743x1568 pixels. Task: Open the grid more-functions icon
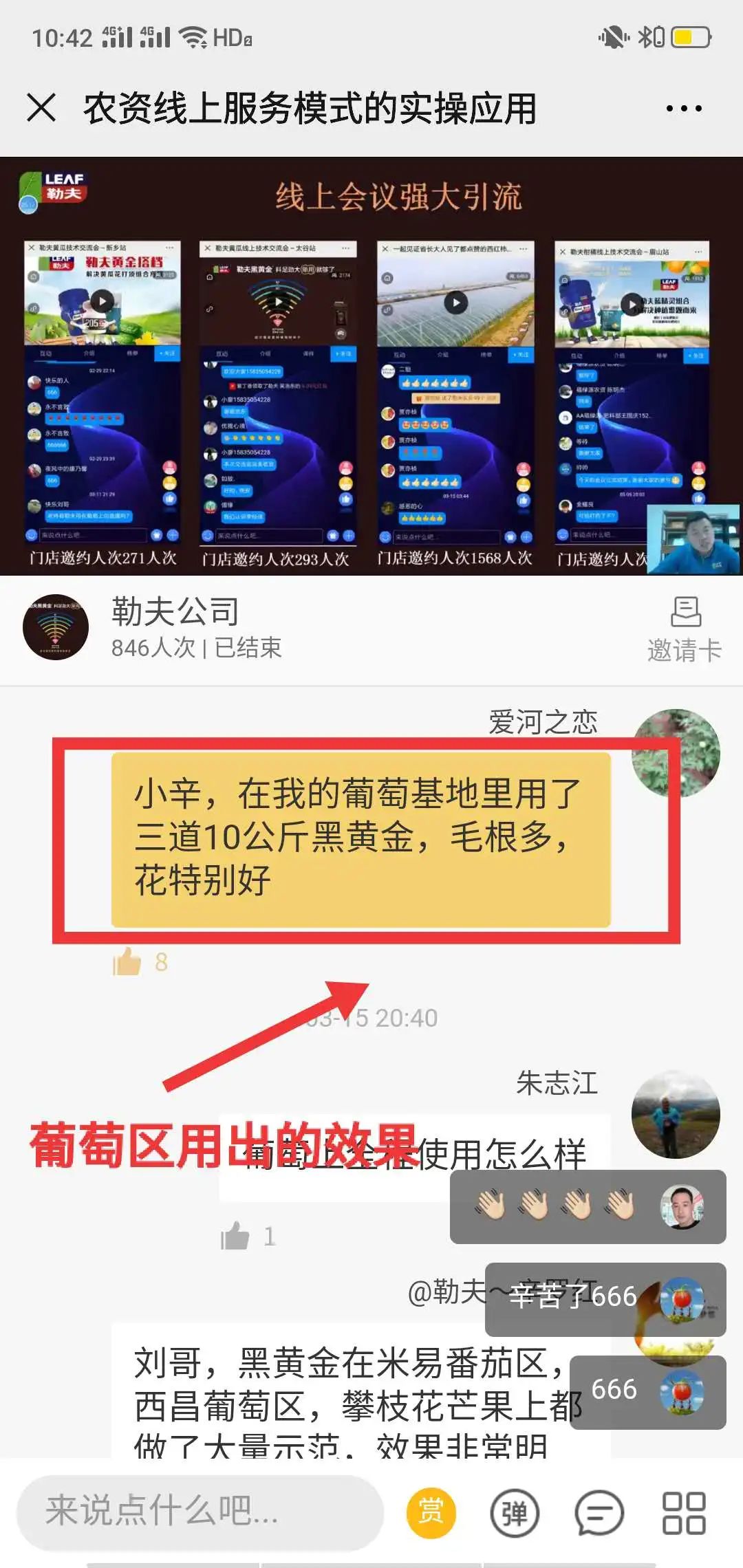click(x=684, y=1512)
